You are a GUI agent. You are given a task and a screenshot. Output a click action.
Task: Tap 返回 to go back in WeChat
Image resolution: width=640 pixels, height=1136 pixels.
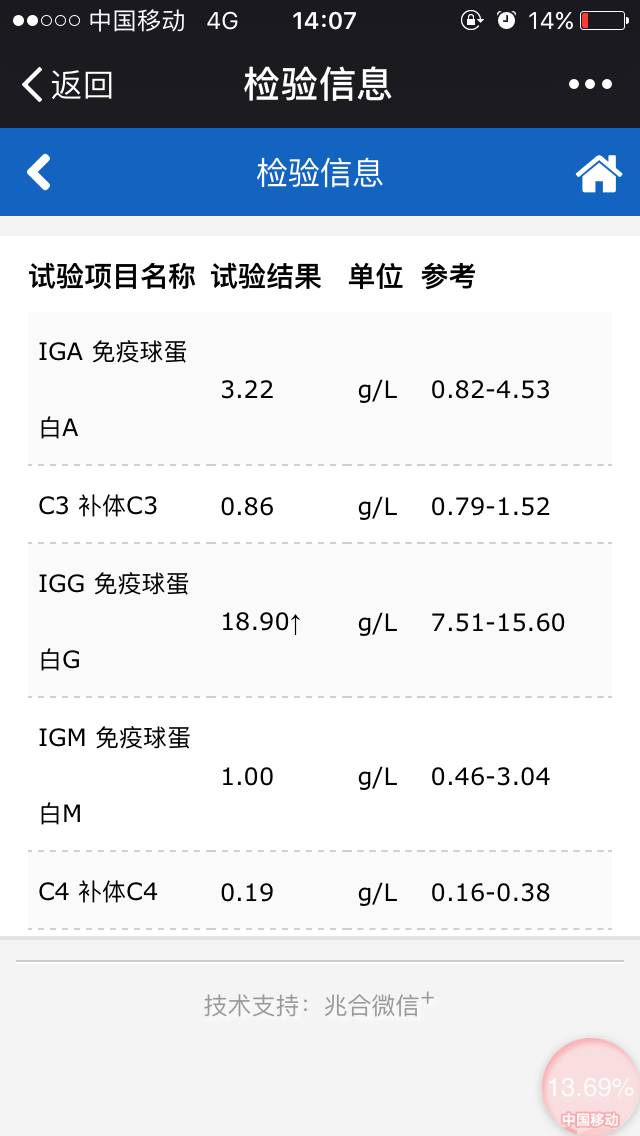click(x=67, y=85)
